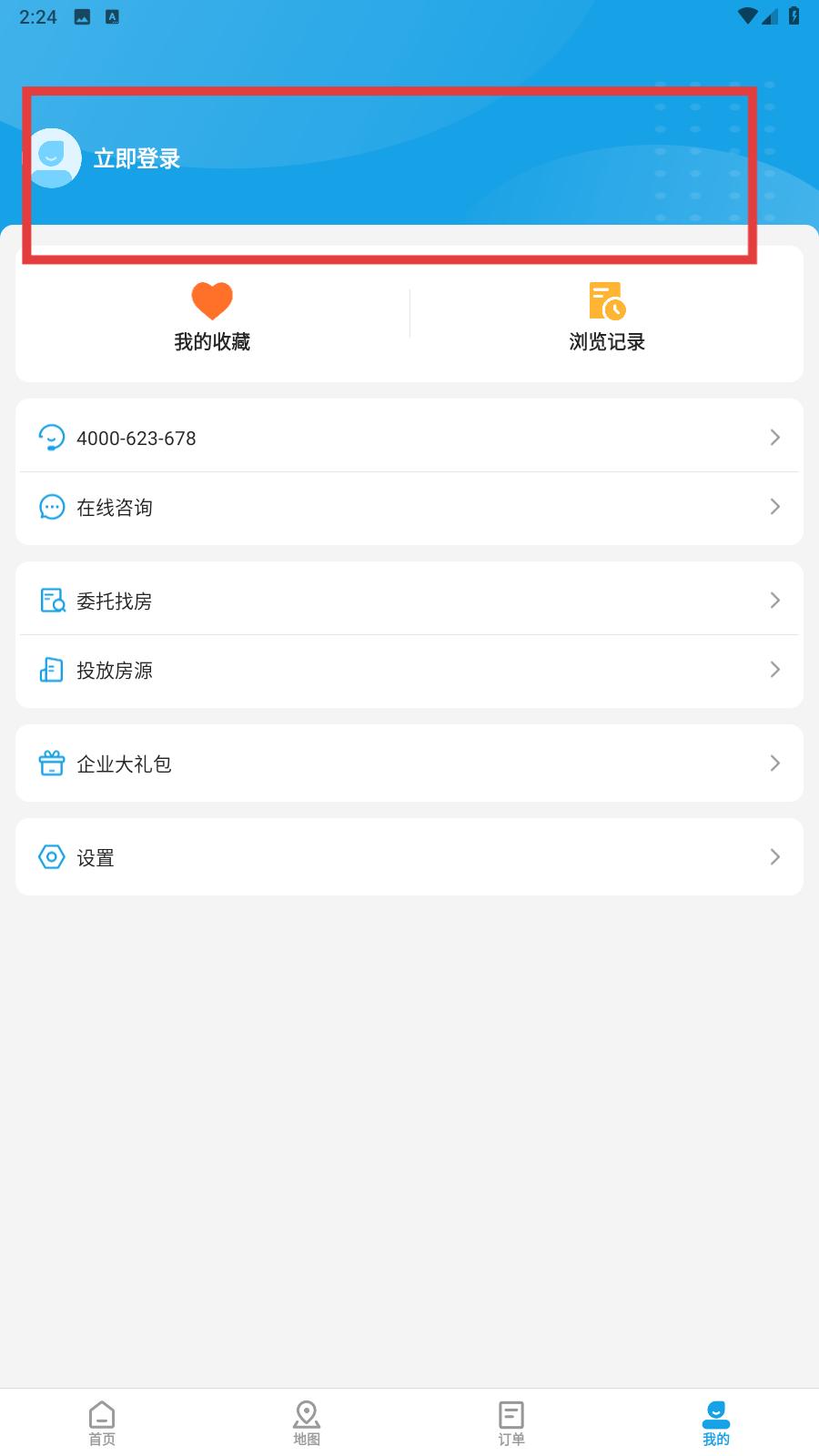Open 我的收藏 favorites
Image resolution: width=819 pixels, height=1456 pixels.
pos(212,316)
